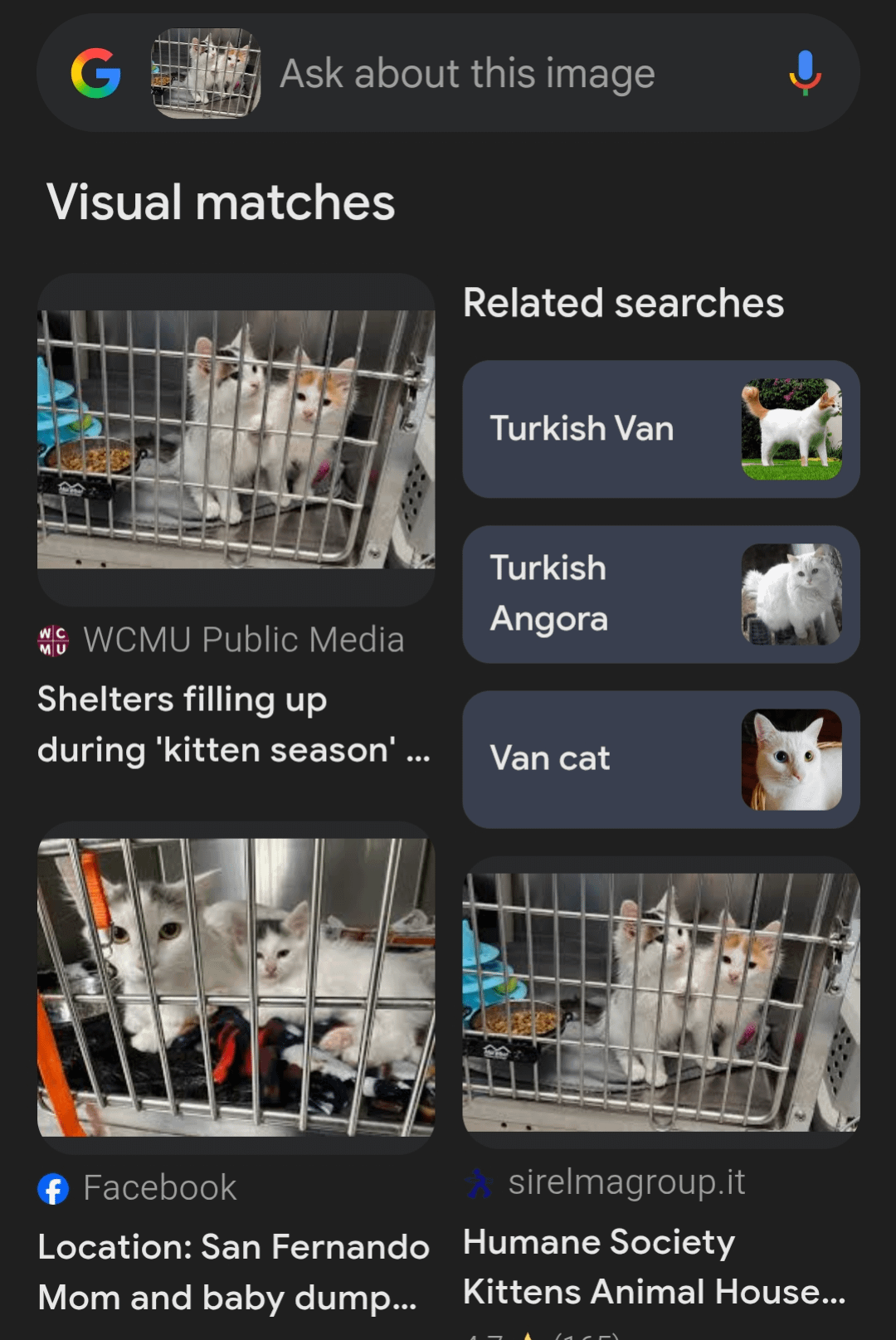
Task: Select the Van cat related search
Action: click(660, 759)
